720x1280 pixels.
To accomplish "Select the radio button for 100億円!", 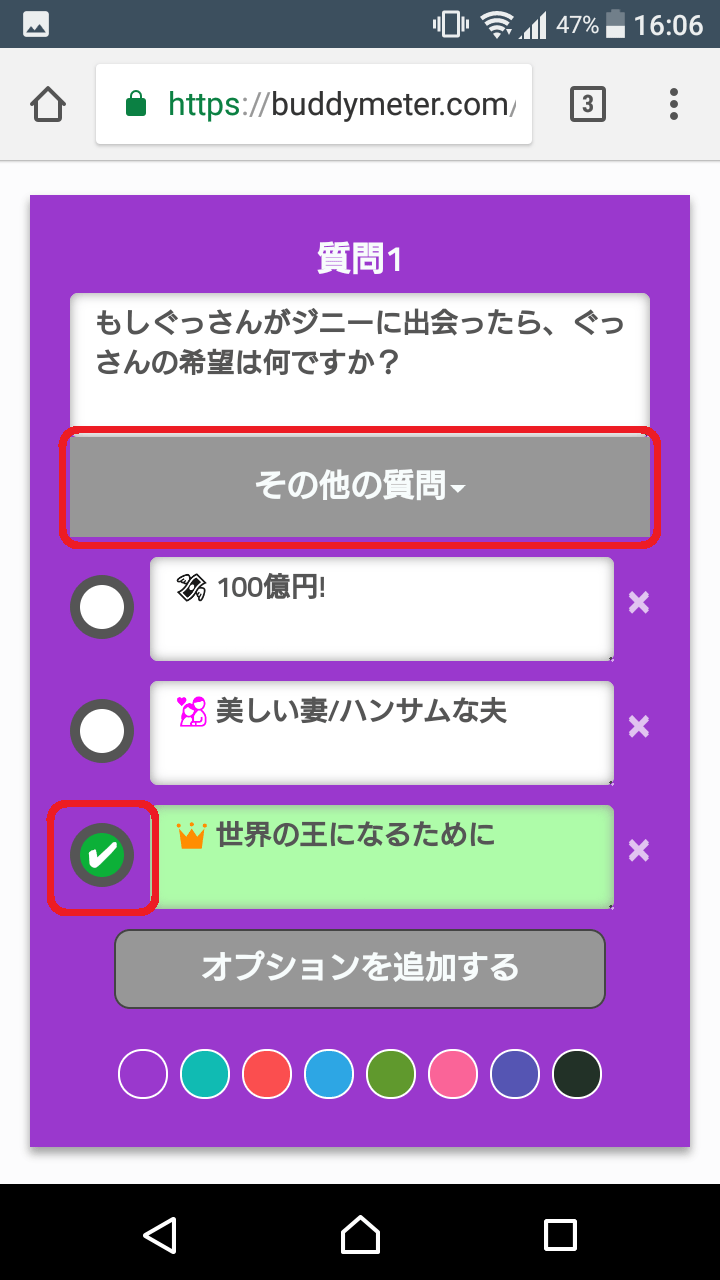I will pos(101,607).
